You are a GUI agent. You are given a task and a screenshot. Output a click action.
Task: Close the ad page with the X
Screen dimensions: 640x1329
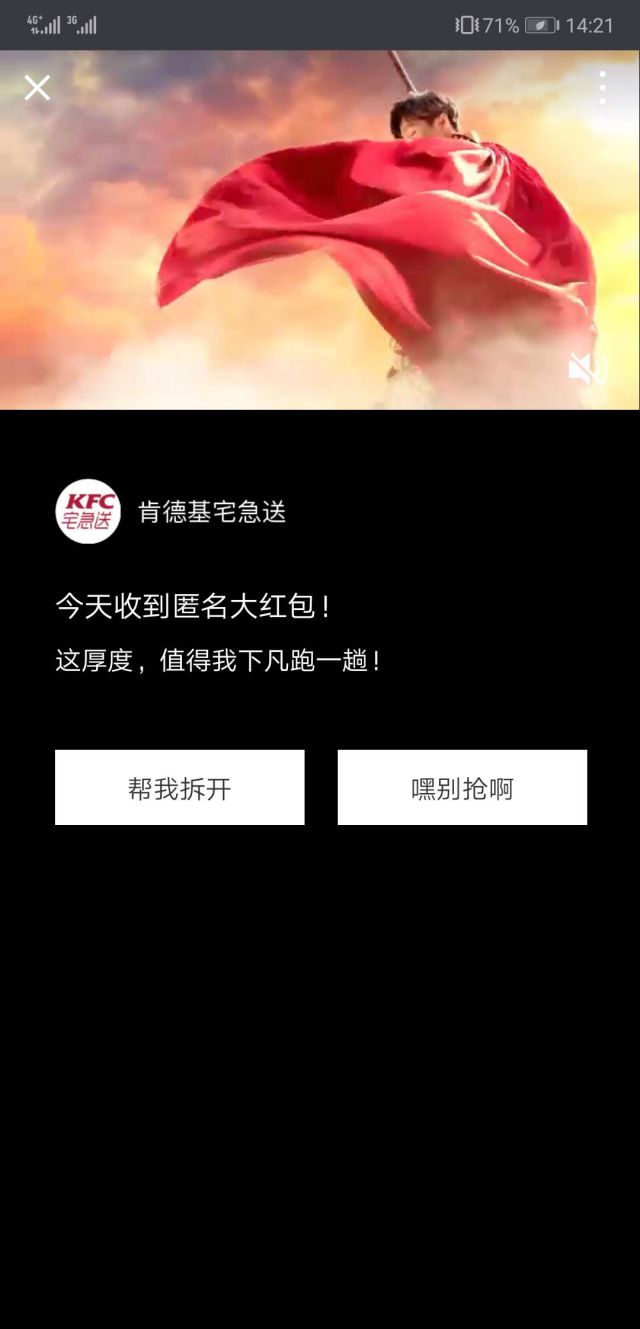[37, 88]
